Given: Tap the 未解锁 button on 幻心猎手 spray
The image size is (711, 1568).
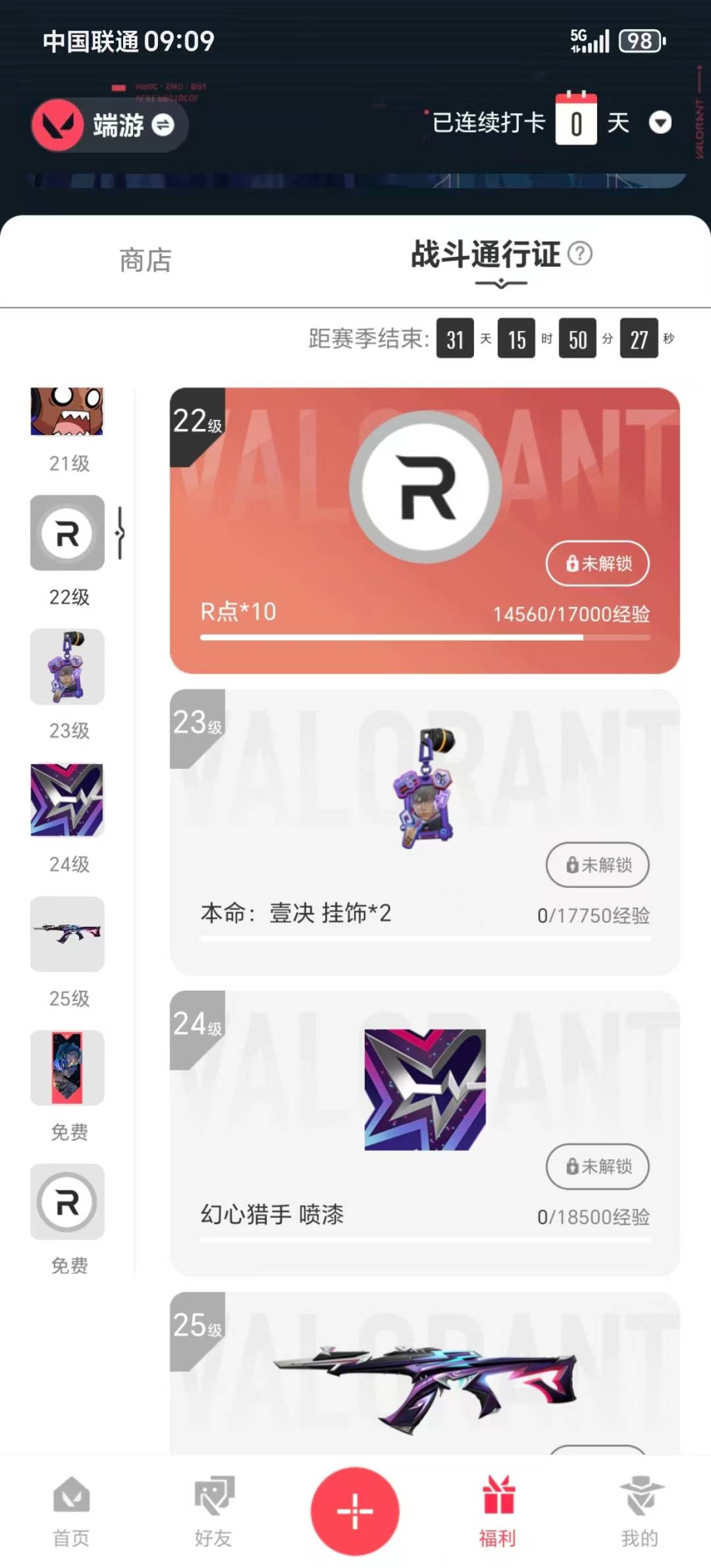Looking at the screenshot, I should click(596, 1166).
